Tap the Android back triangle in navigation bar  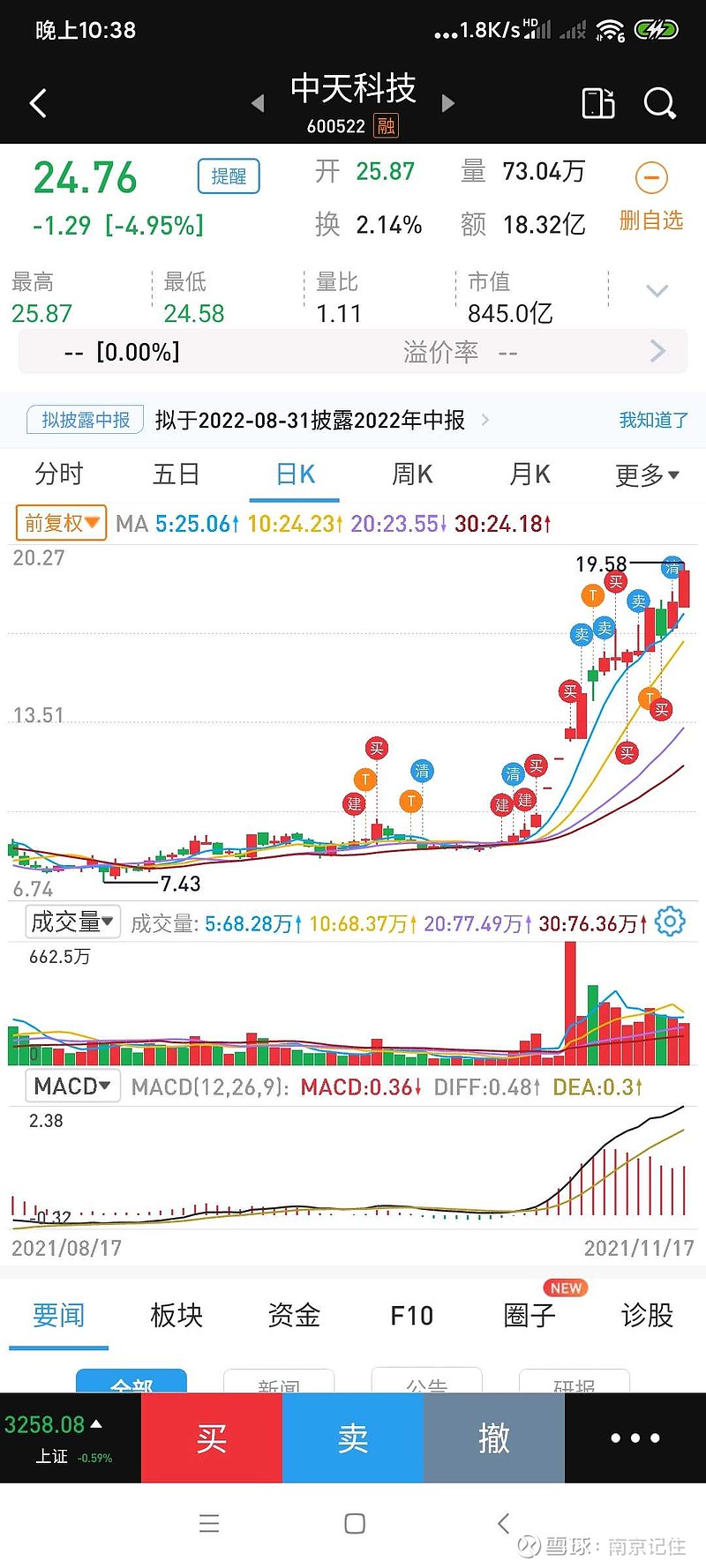point(502,1523)
